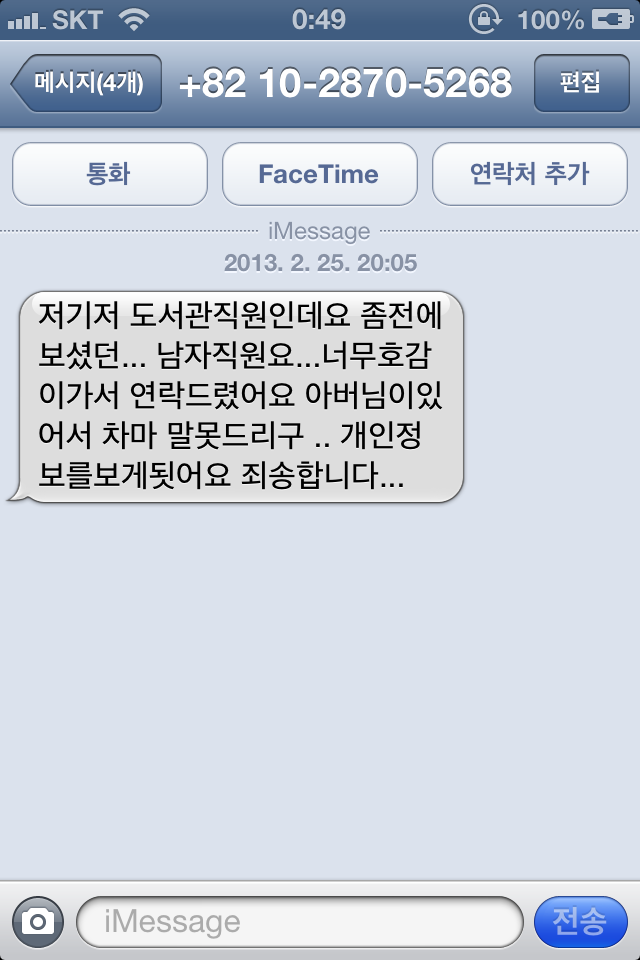Start a FaceTime call
Screen dimensions: 640x960
tap(319, 174)
